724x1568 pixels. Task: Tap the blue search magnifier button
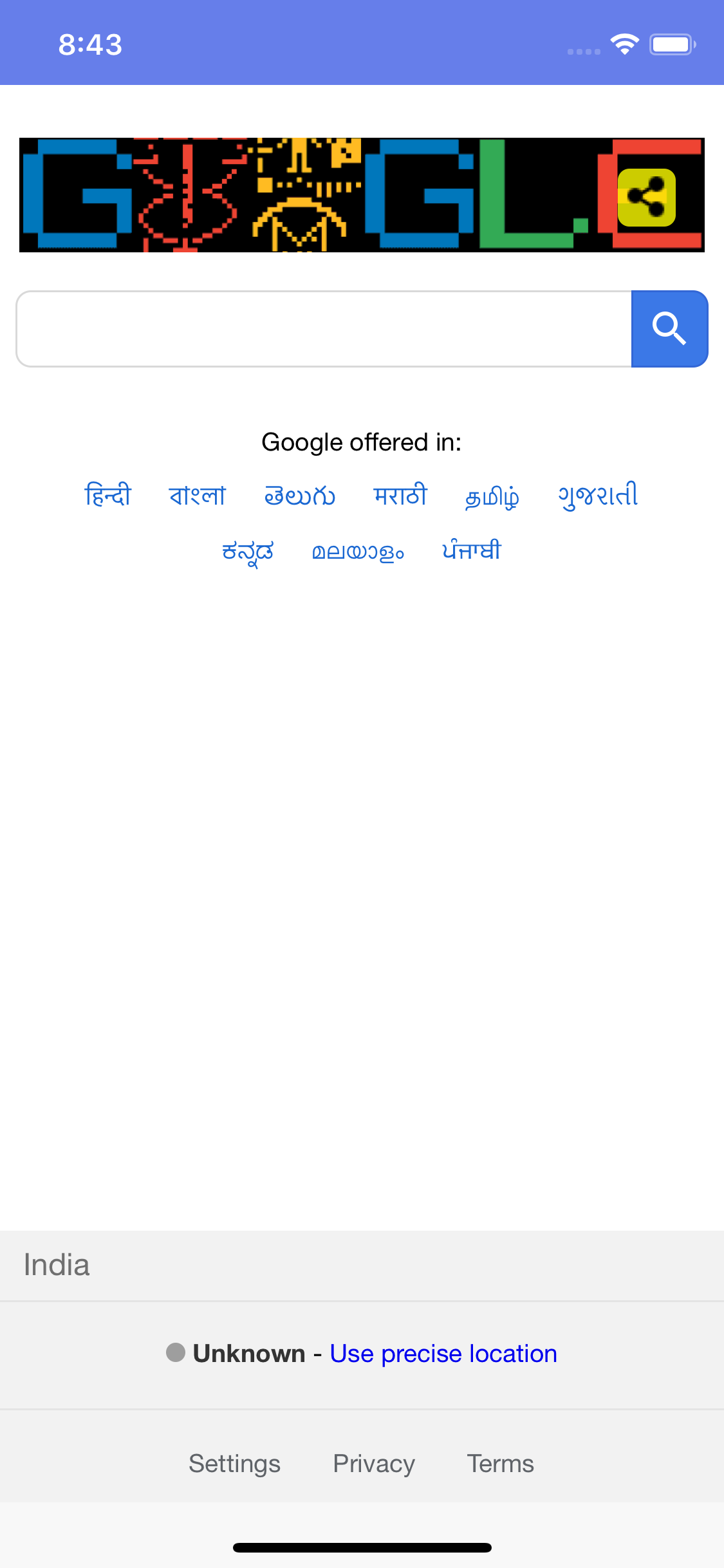click(x=669, y=329)
